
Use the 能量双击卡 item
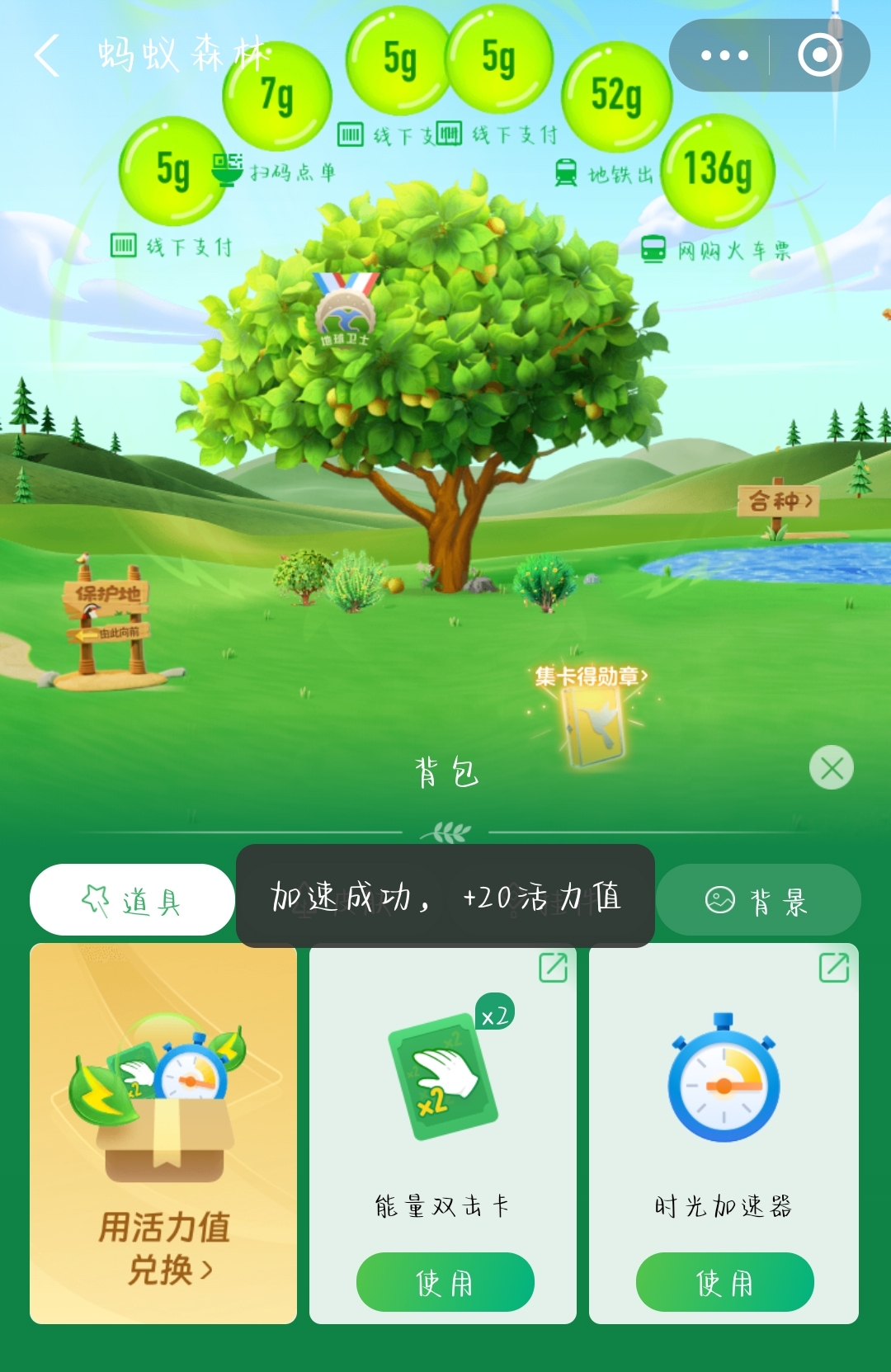[445, 1281]
